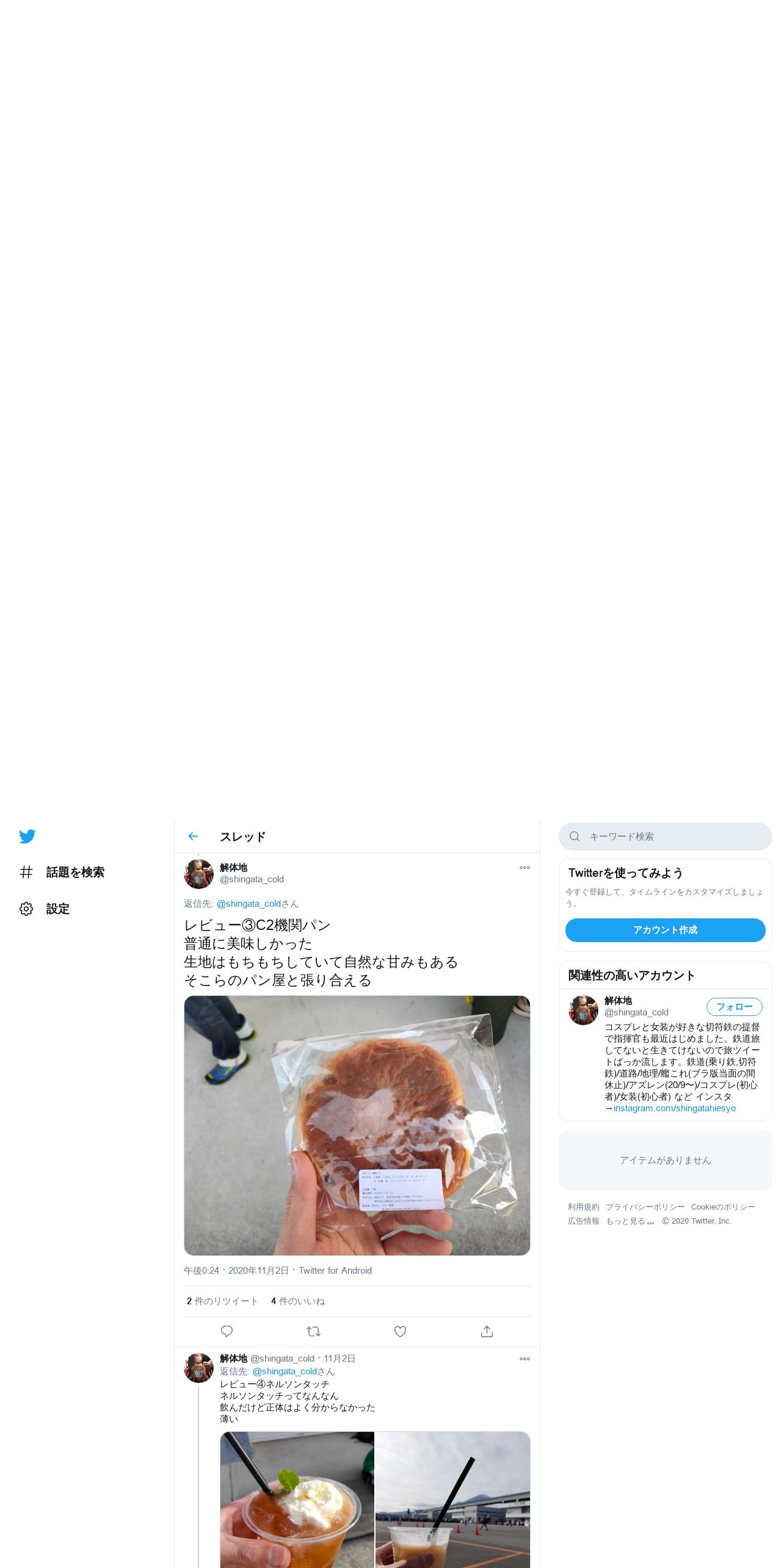Viewport: 784px width, 1568px height.
Task: Open the @shingata_cold reply-to link in the main tweet
Action: pyautogui.click(x=249, y=904)
